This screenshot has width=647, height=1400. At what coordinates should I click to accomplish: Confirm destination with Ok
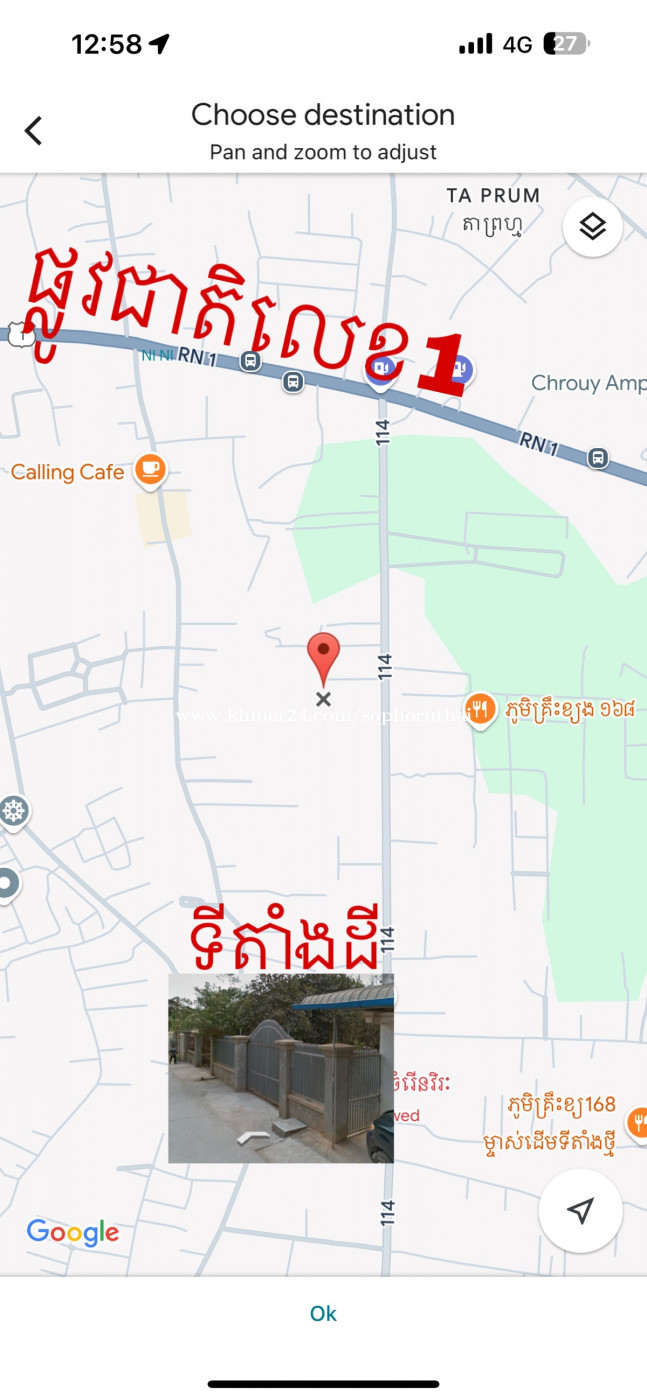(x=323, y=1314)
